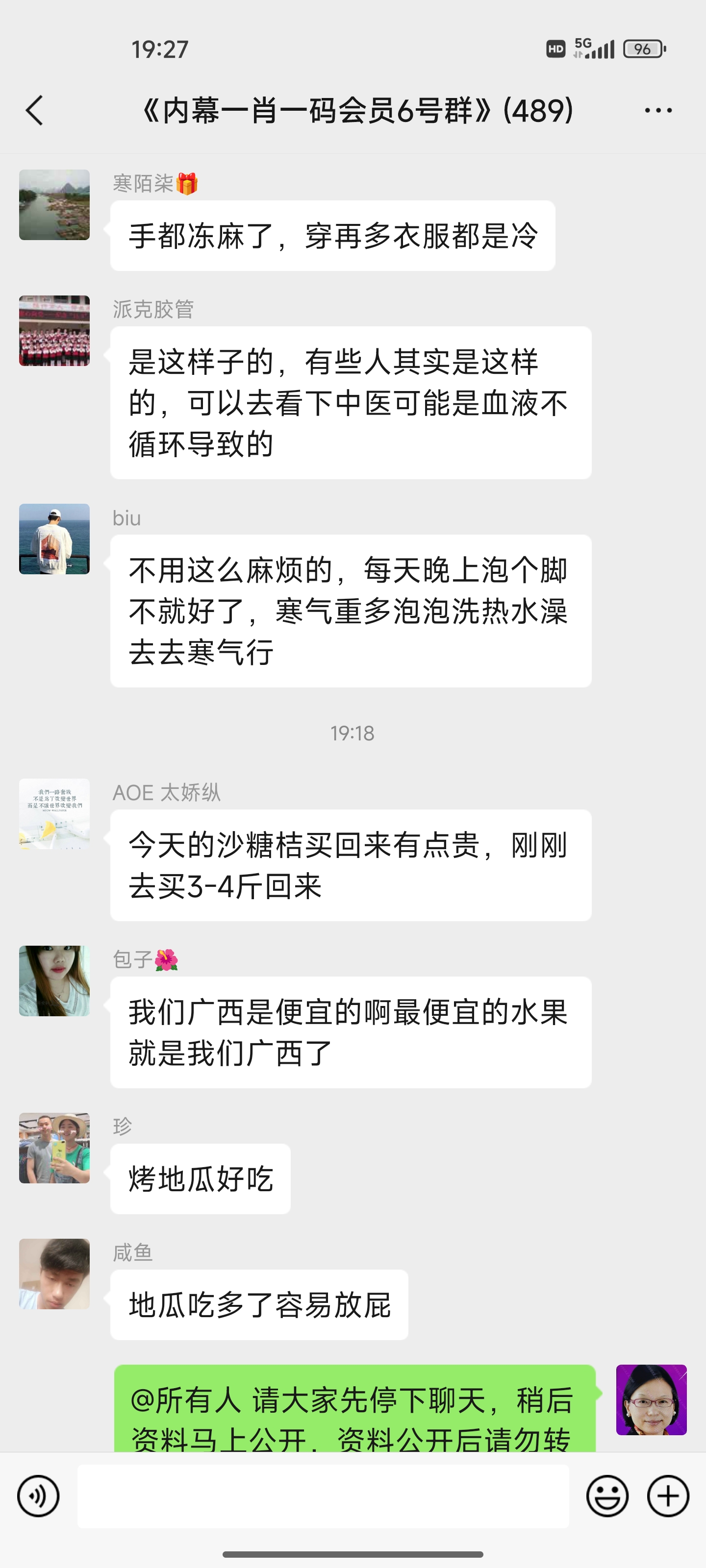Tap the message input field
The height and width of the screenshot is (1568, 706).
[x=323, y=1496]
